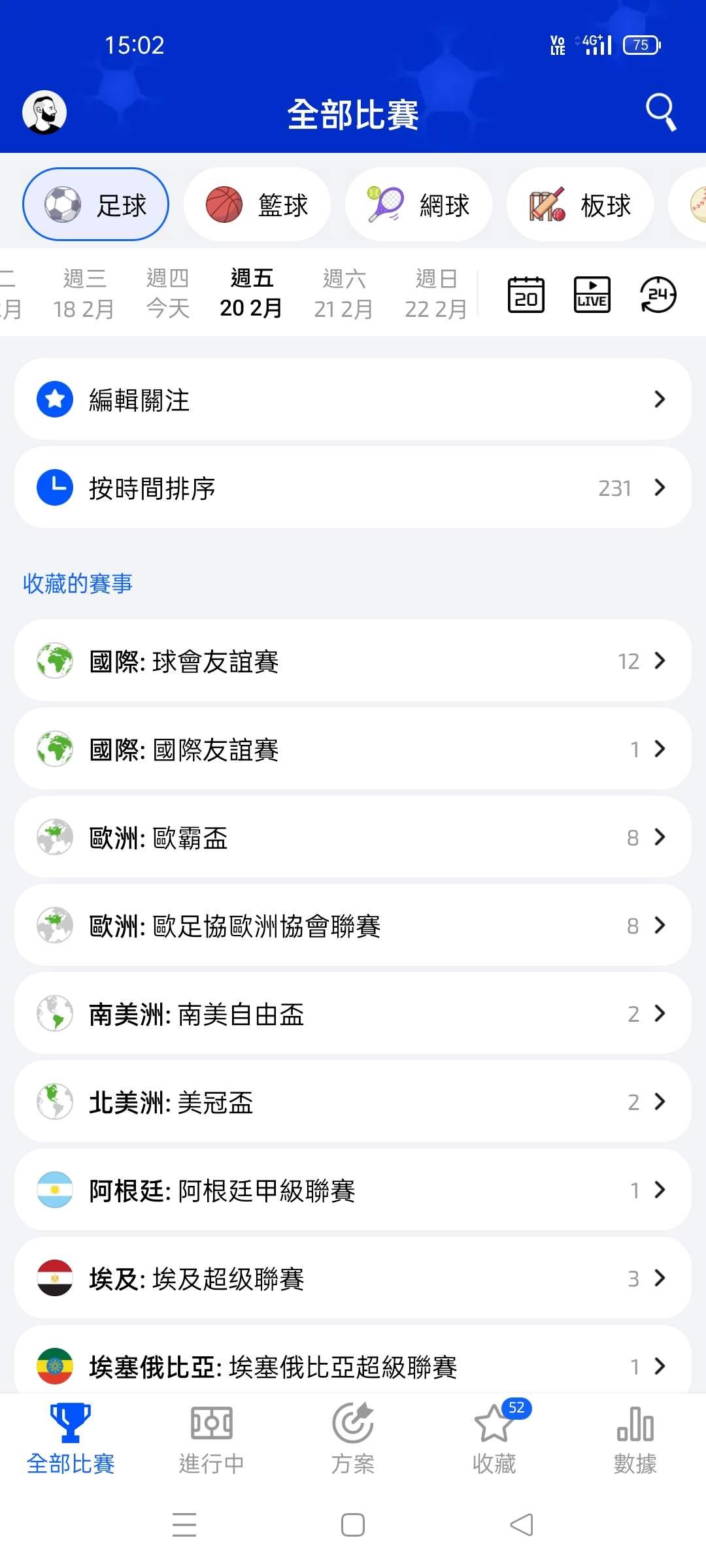
Task: Open the profile avatar
Action: coord(44,112)
